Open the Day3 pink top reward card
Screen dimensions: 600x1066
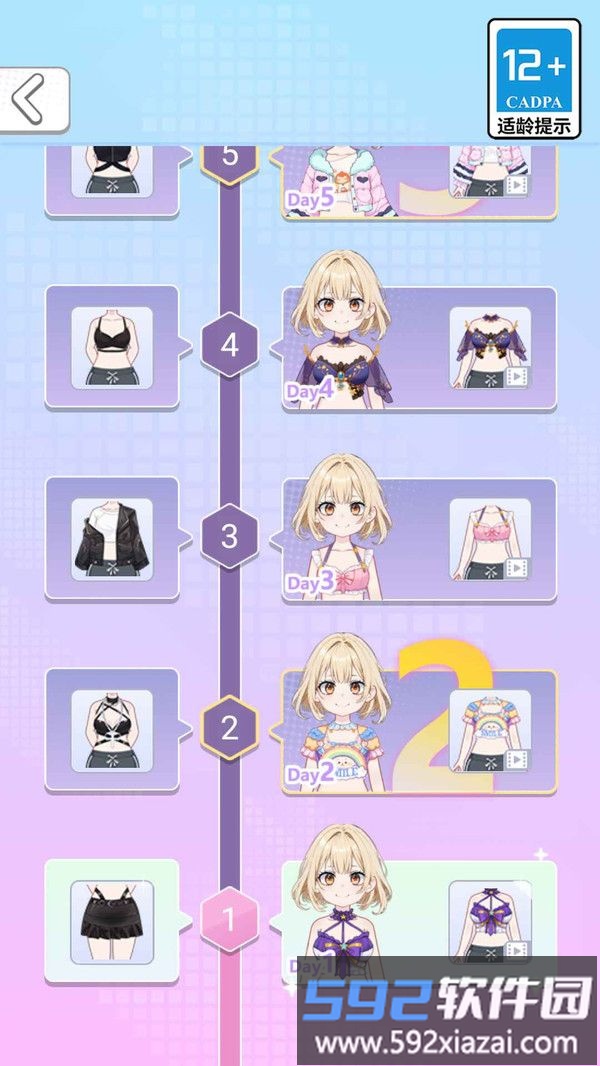pos(419,539)
